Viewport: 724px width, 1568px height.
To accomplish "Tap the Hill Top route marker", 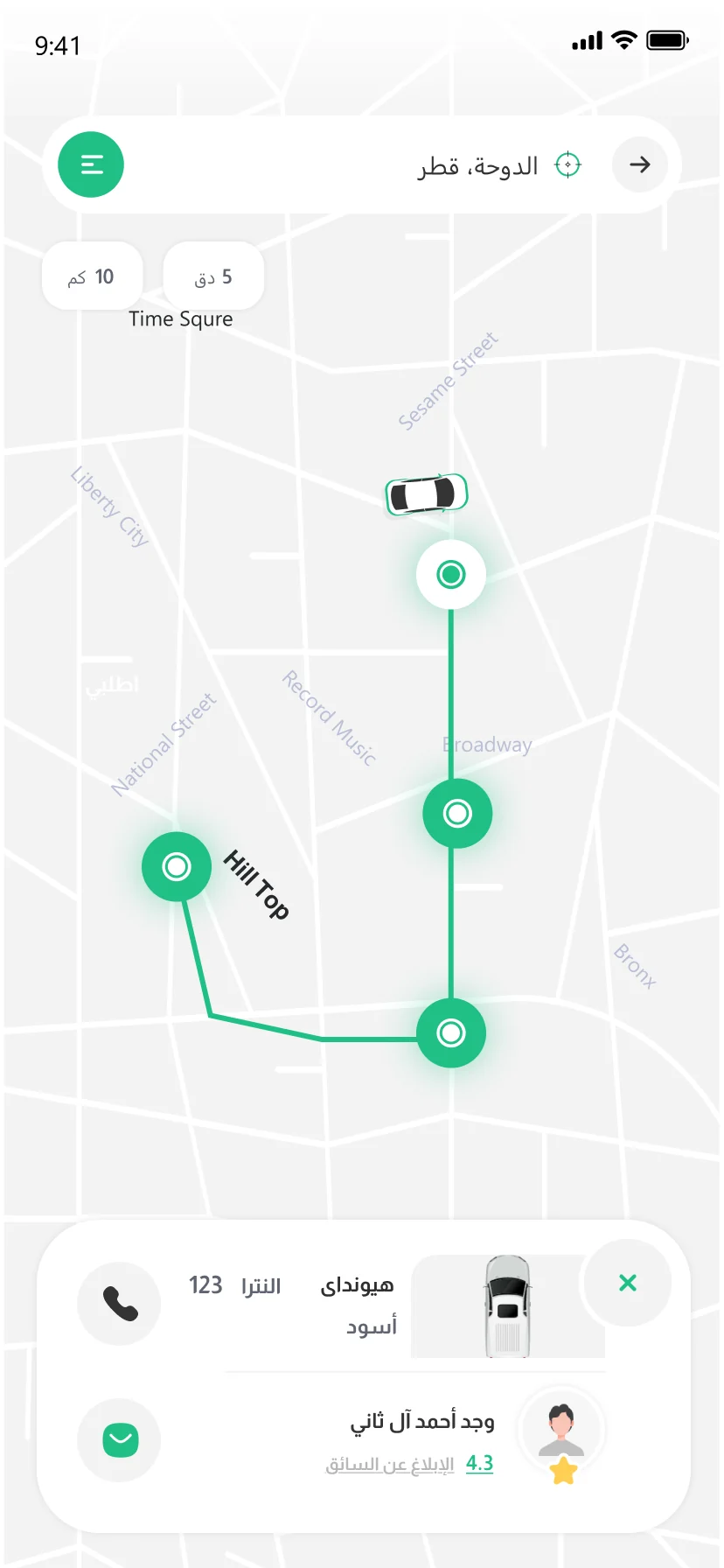I will [177, 866].
